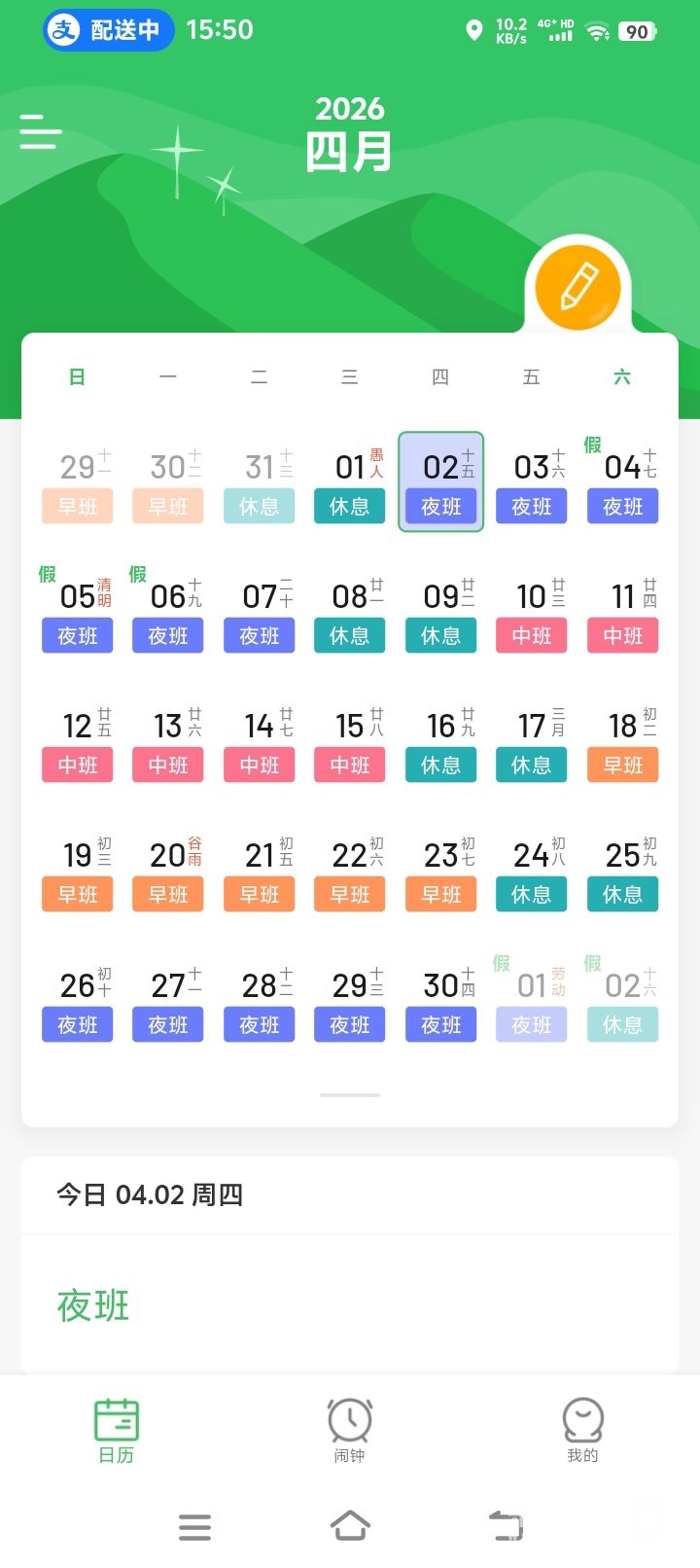Select April 22 early shift day
Image resolution: width=700 pixels, height=1568 pixels.
point(350,873)
